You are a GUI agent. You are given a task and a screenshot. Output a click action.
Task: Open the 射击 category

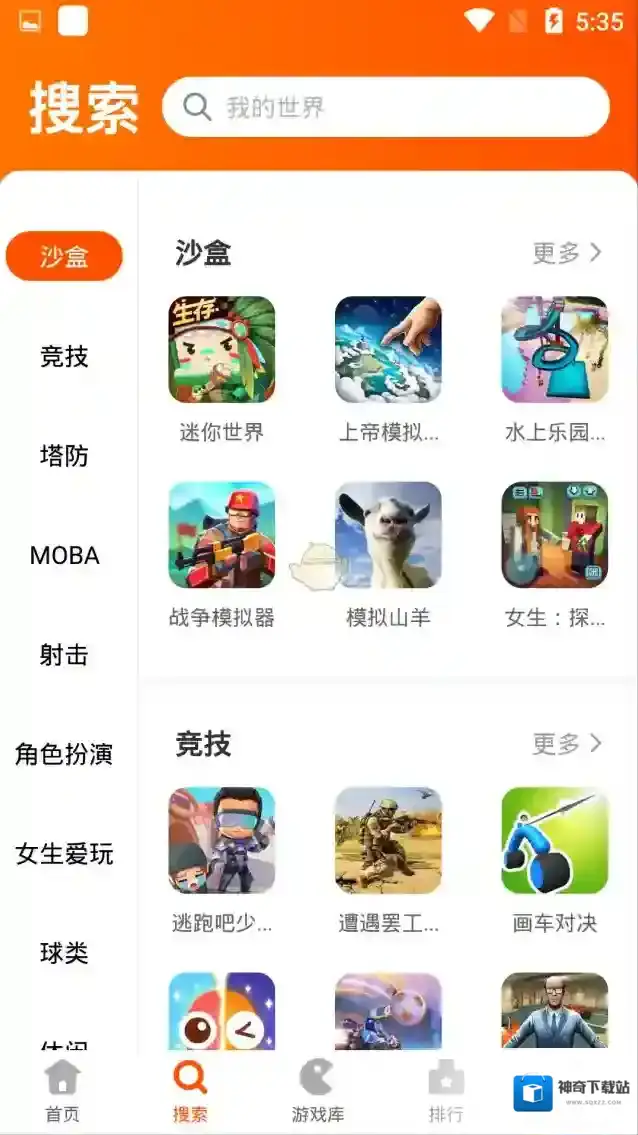tap(64, 655)
